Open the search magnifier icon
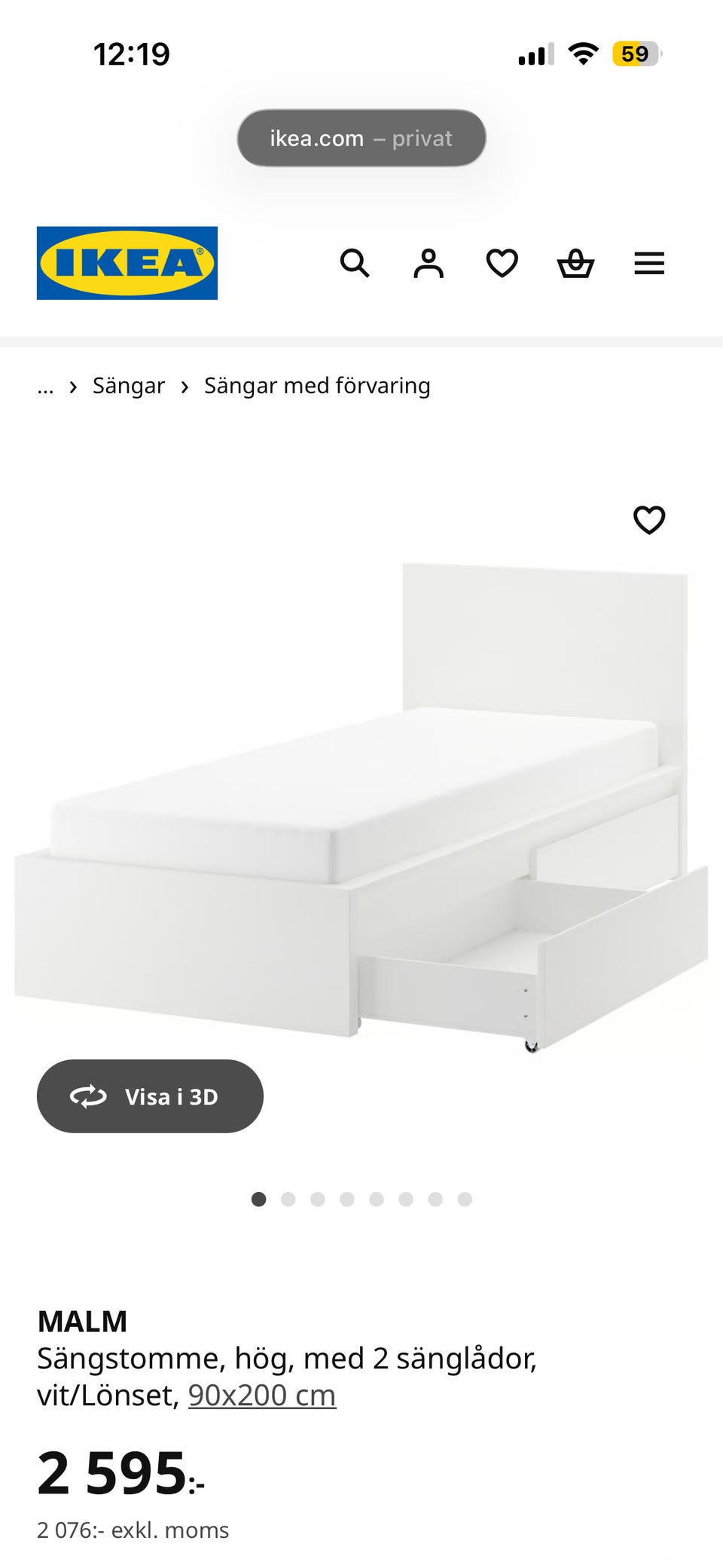Viewport: 723px width, 1568px height. tap(355, 264)
